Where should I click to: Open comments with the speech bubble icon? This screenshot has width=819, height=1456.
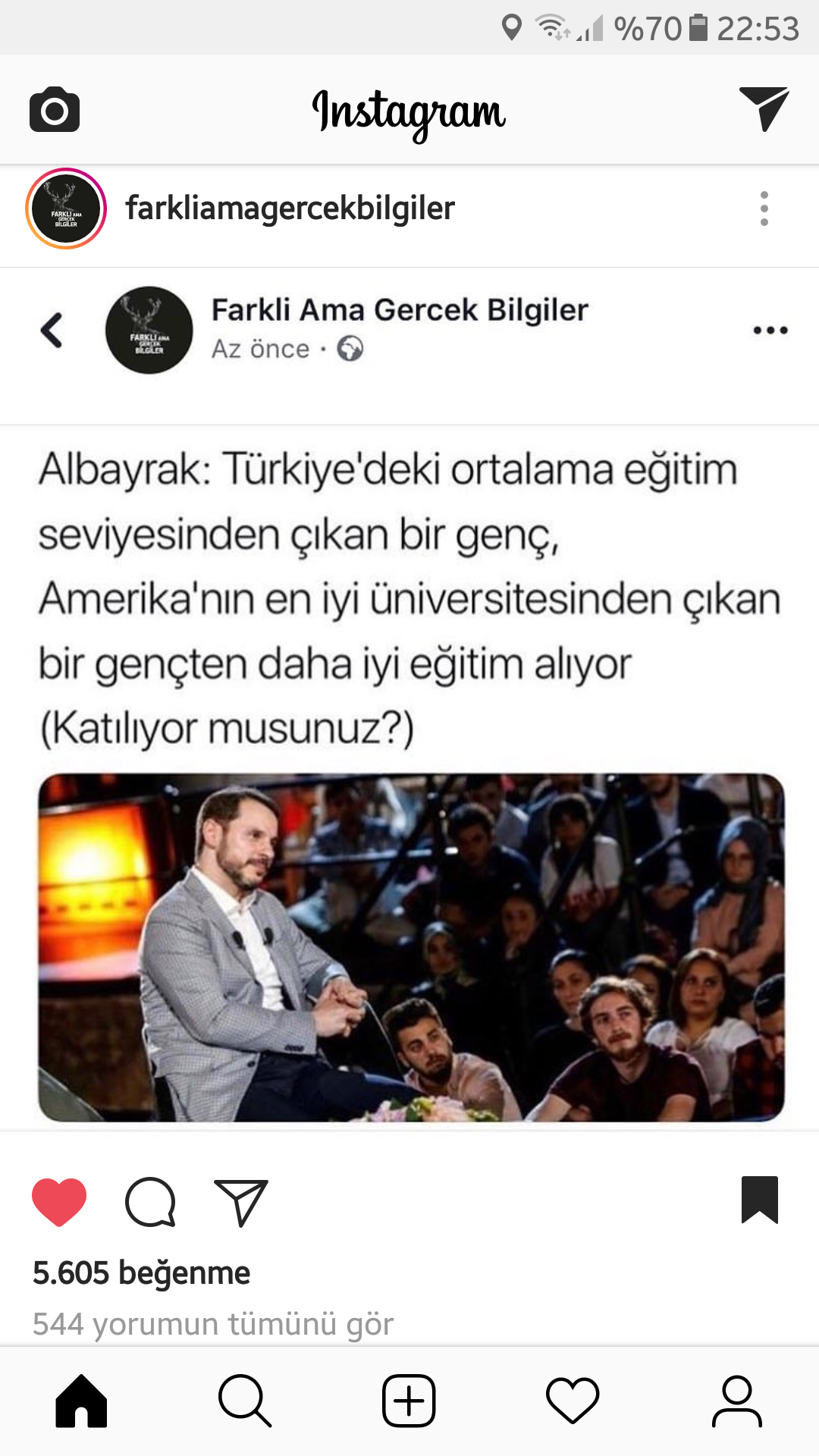click(150, 1202)
